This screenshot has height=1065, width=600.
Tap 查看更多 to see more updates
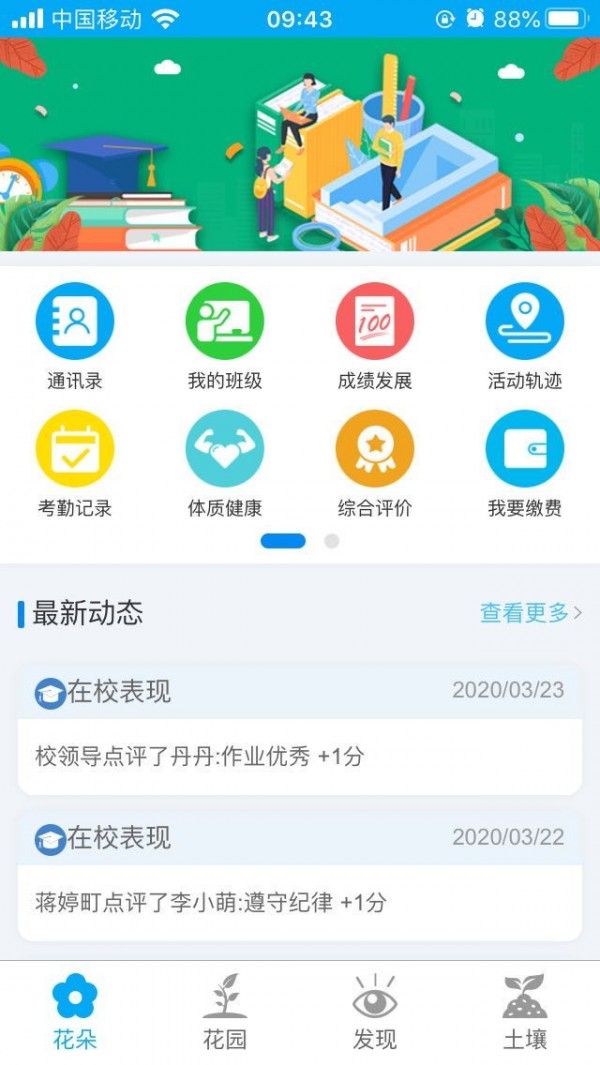point(530,613)
